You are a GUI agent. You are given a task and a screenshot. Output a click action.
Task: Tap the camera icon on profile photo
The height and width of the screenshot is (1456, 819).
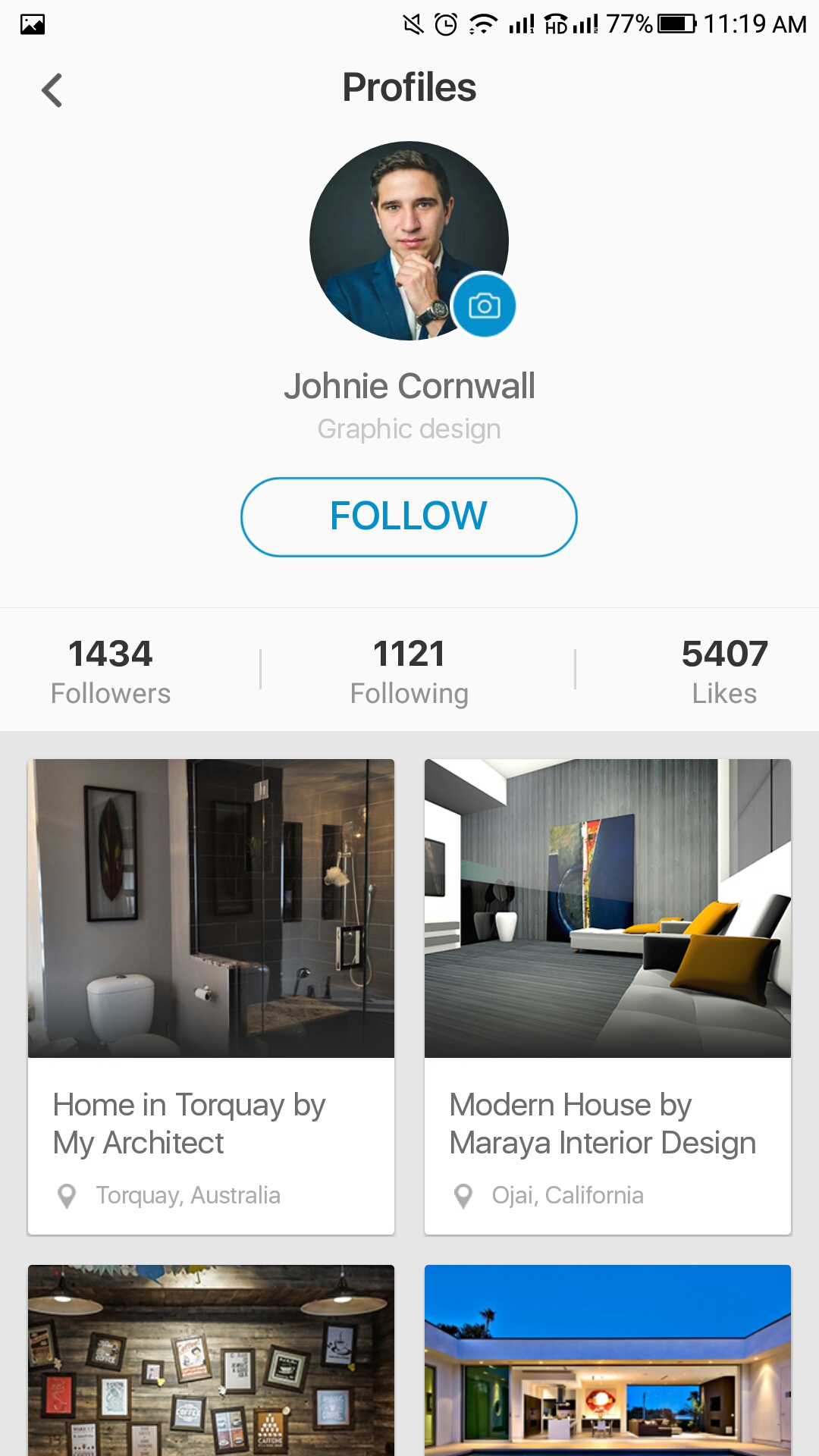coord(484,306)
